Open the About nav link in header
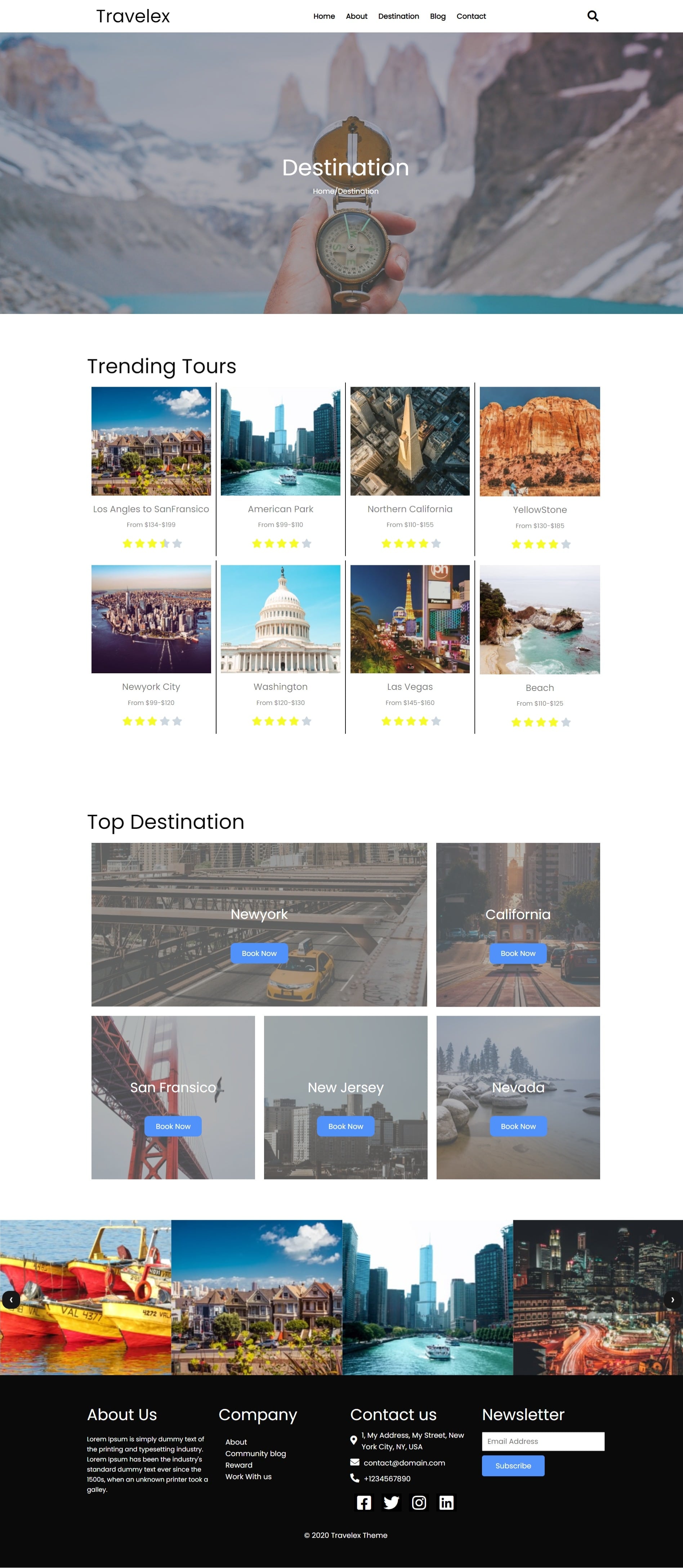The width and height of the screenshot is (683, 1568). (356, 17)
